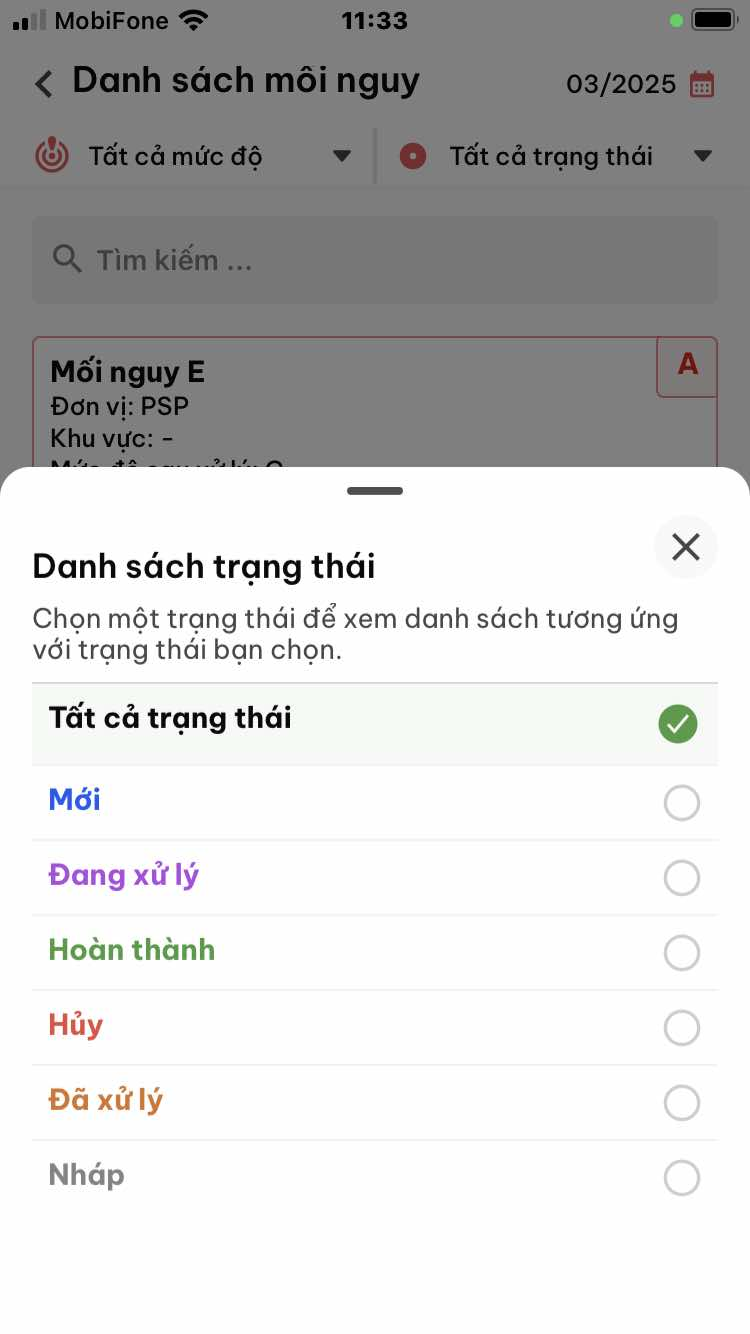750x1334 pixels.
Task: Select the Nháp status
Action: click(x=374, y=1177)
